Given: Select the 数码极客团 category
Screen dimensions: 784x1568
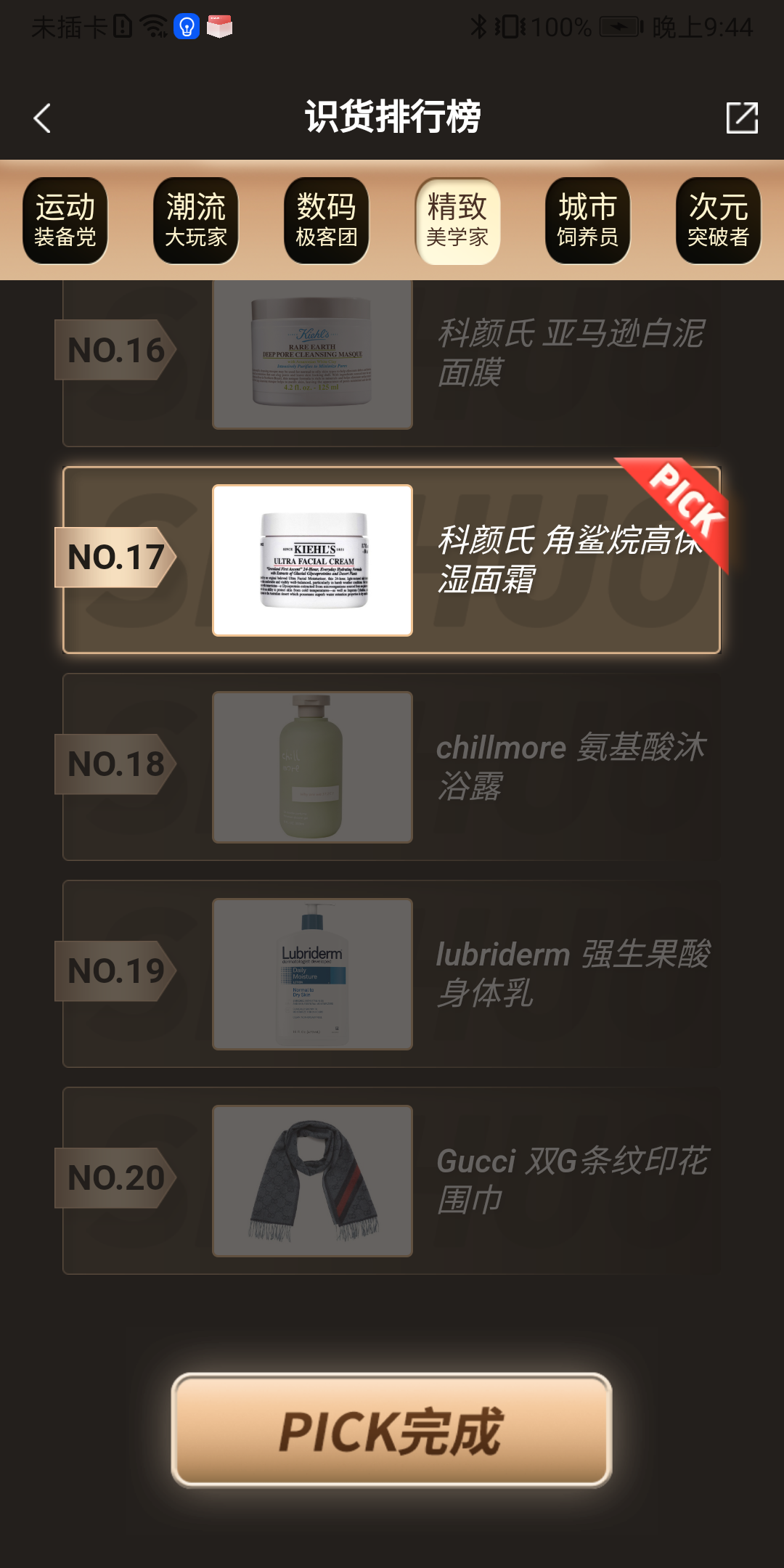Looking at the screenshot, I should [x=327, y=221].
